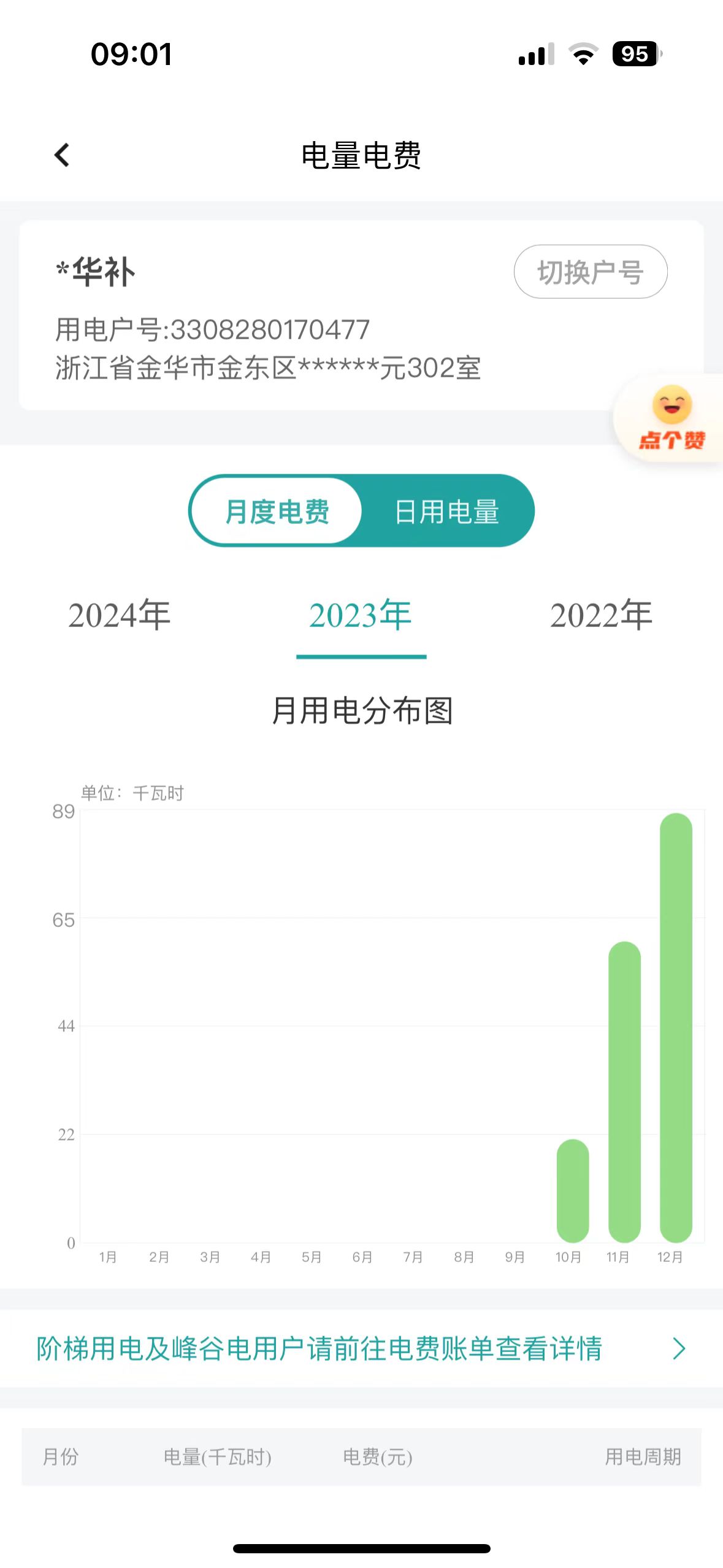723x1568 pixels.
Task: Tap the 切换户号 button
Action: click(590, 272)
